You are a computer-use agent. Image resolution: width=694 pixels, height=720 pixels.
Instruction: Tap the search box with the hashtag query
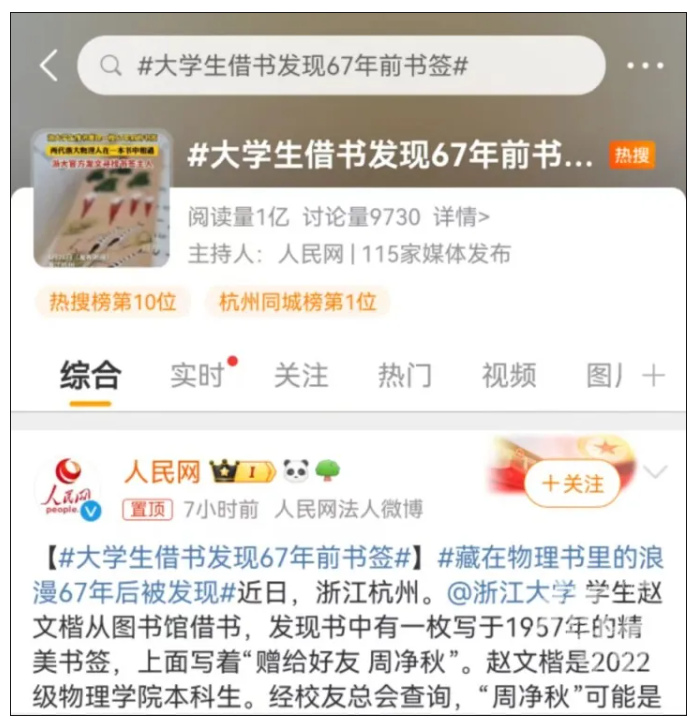341,66
